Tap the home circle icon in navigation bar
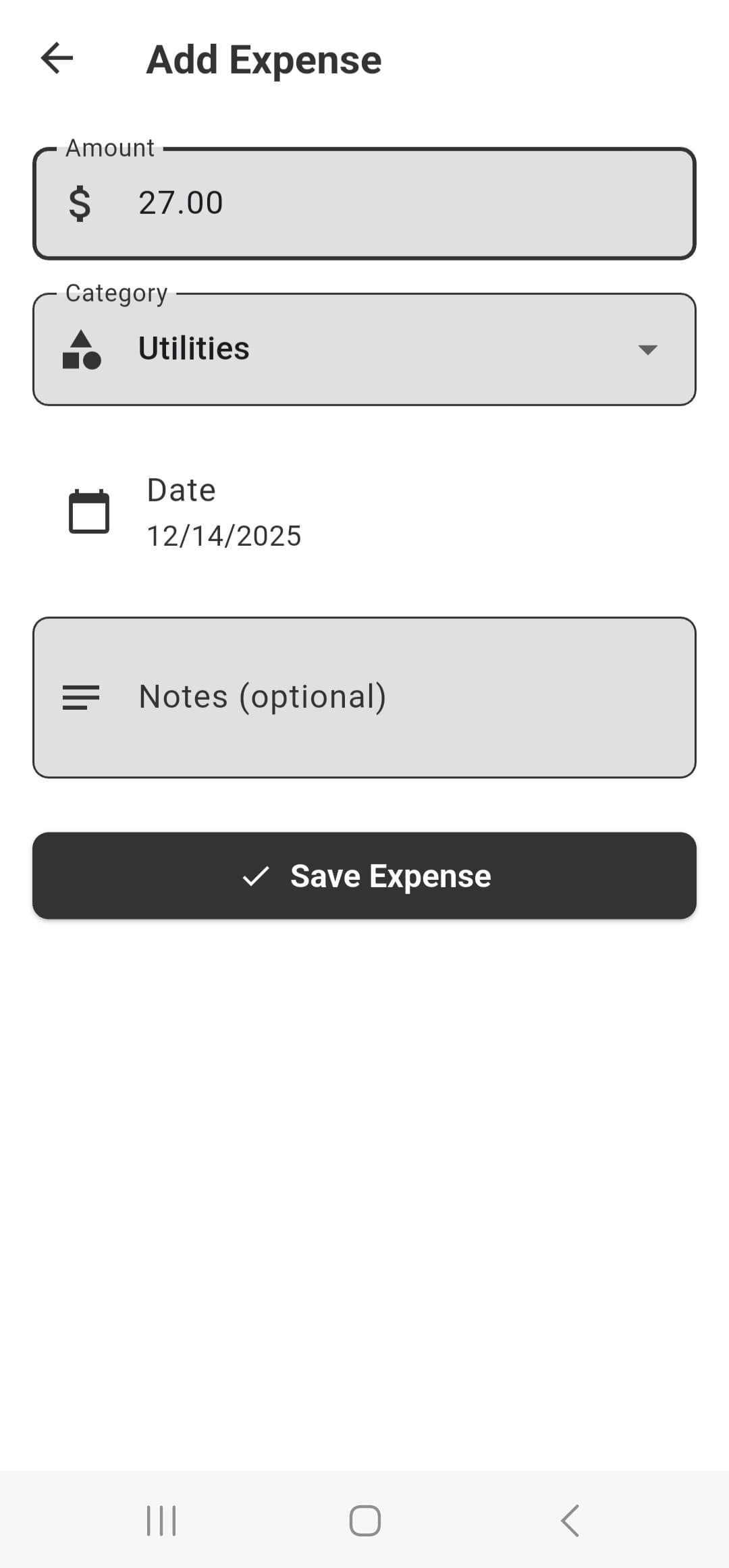The height and width of the screenshot is (1568, 729). pos(363,1520)
